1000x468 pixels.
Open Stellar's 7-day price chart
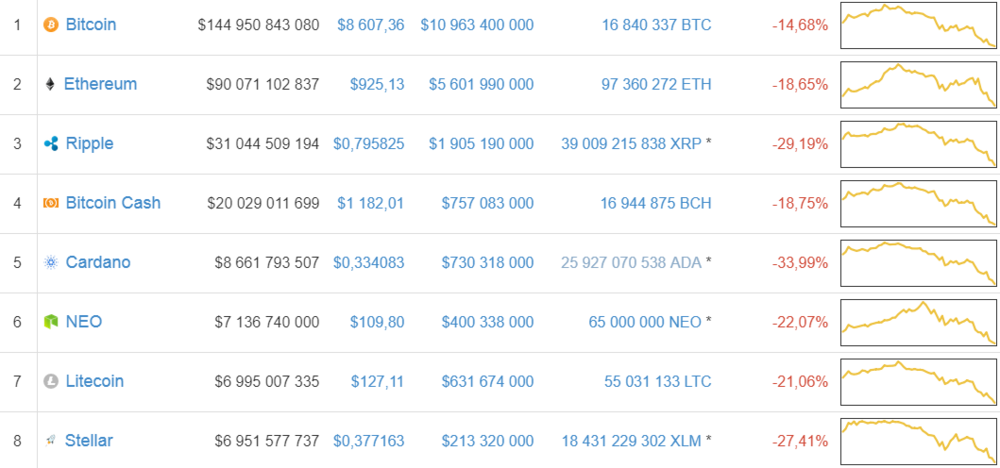tap(919, 441)
